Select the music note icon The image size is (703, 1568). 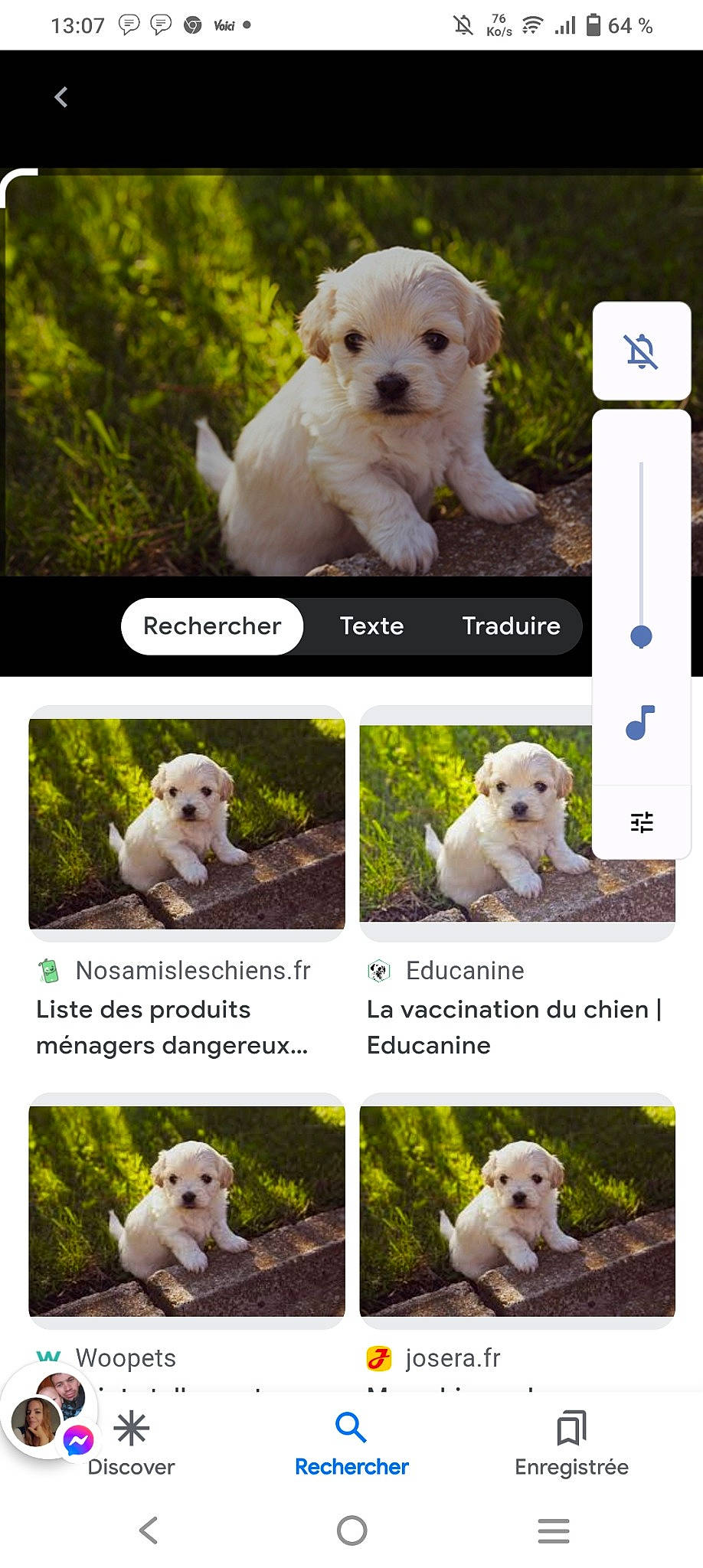coord(641,720)
